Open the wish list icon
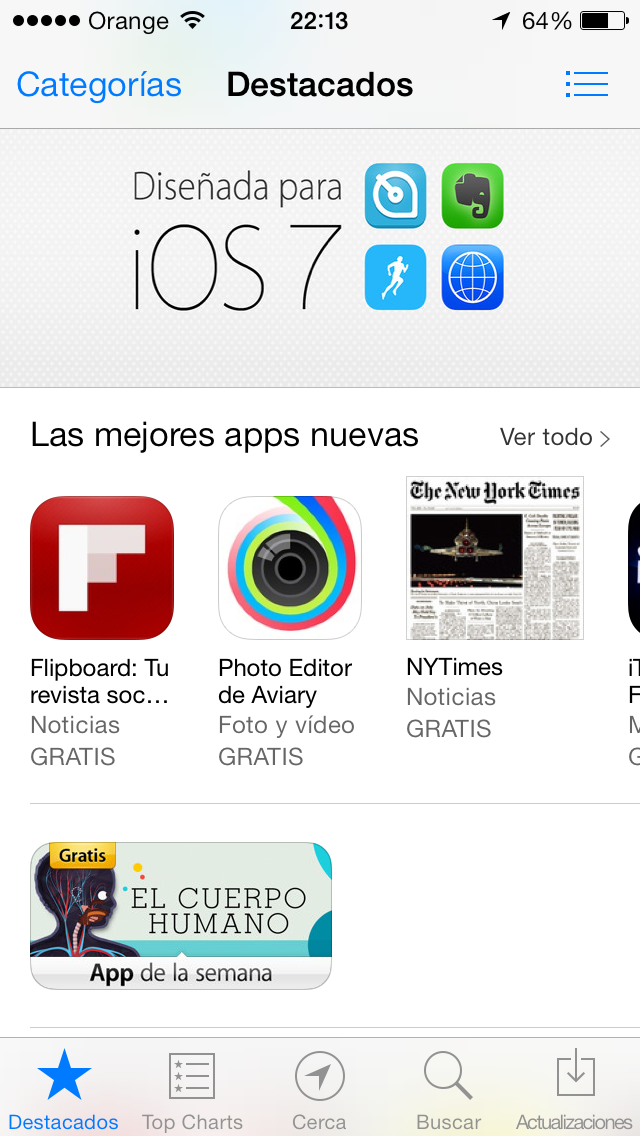 586,85
